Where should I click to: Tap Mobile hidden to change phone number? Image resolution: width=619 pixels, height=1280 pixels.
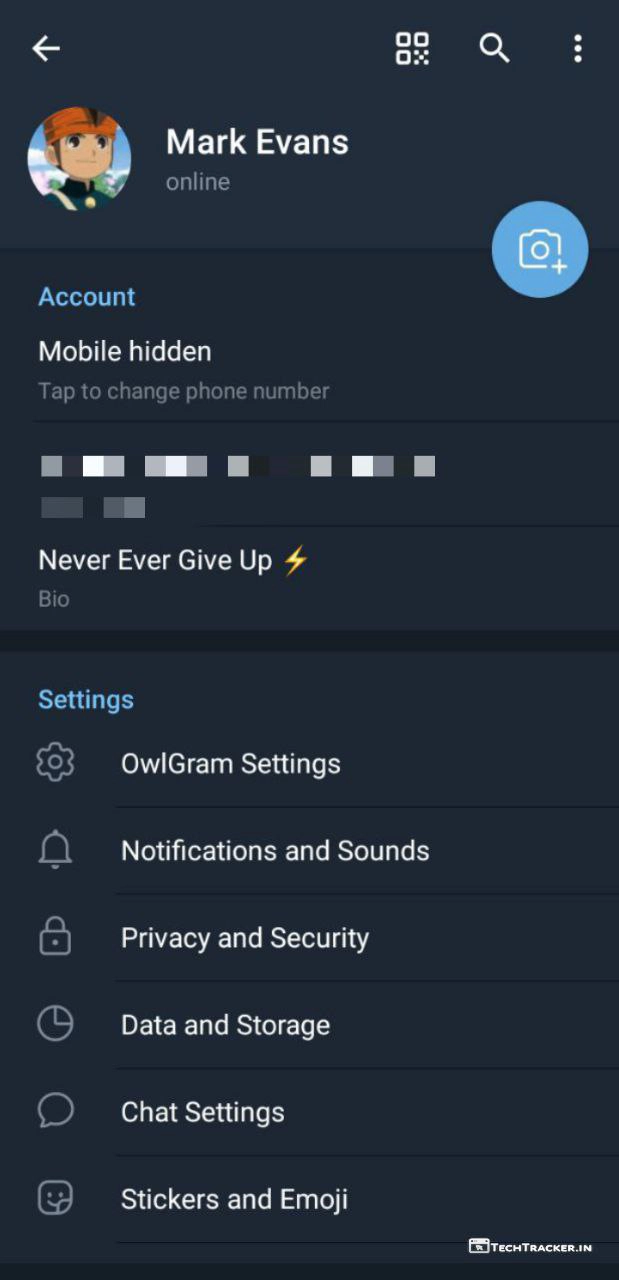[x=183, y=368]
